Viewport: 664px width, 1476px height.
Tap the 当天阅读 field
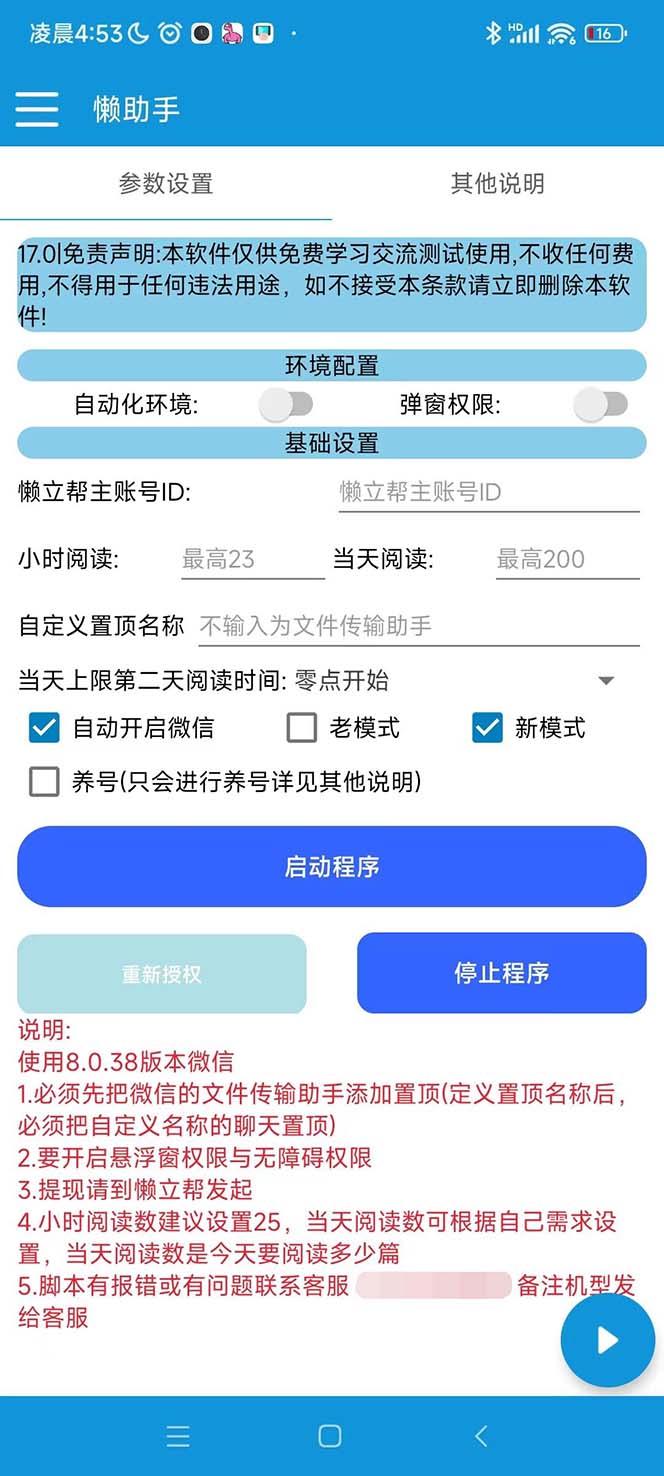coord(567,559)
